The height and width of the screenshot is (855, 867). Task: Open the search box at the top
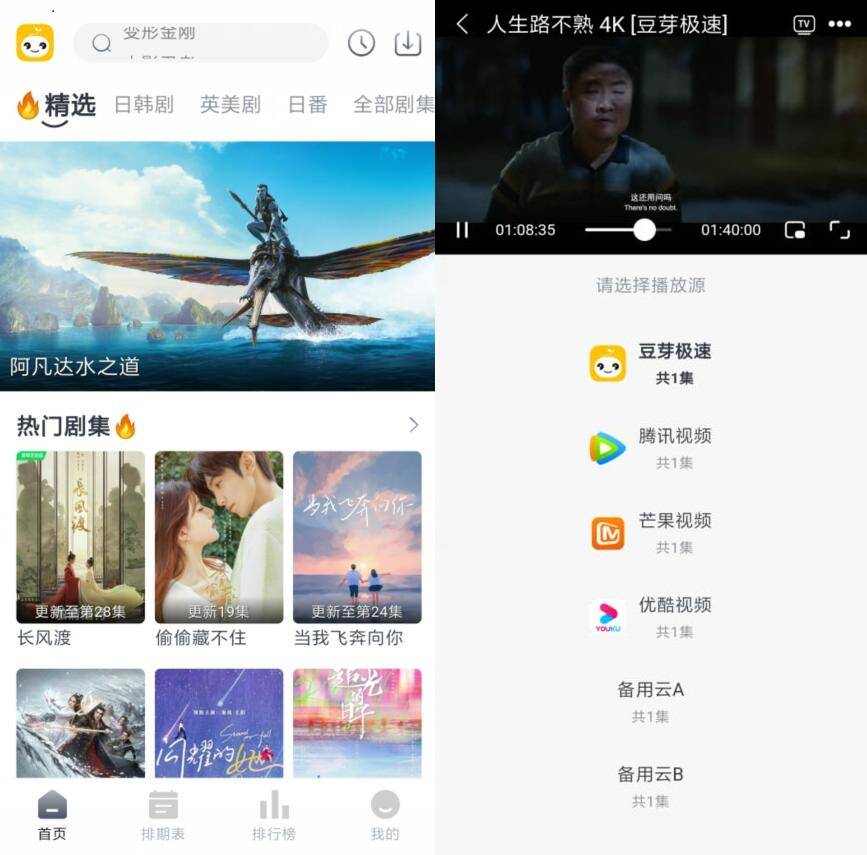point(200,43)
